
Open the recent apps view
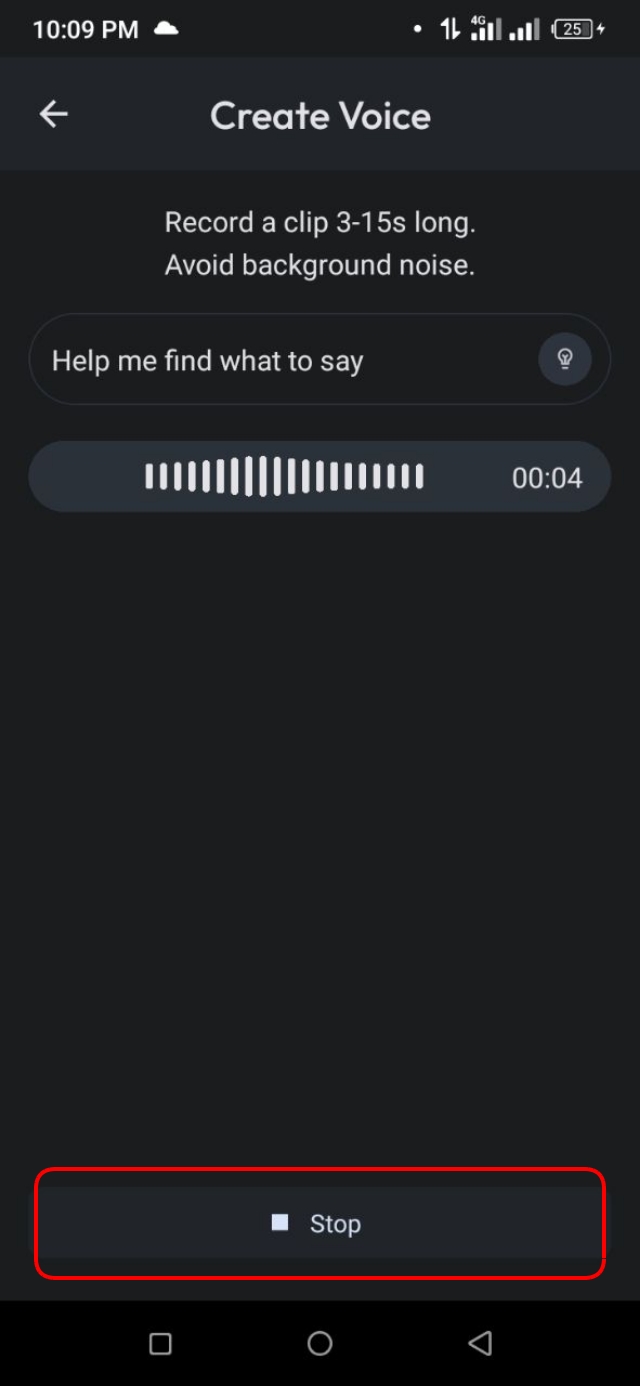160,1343
